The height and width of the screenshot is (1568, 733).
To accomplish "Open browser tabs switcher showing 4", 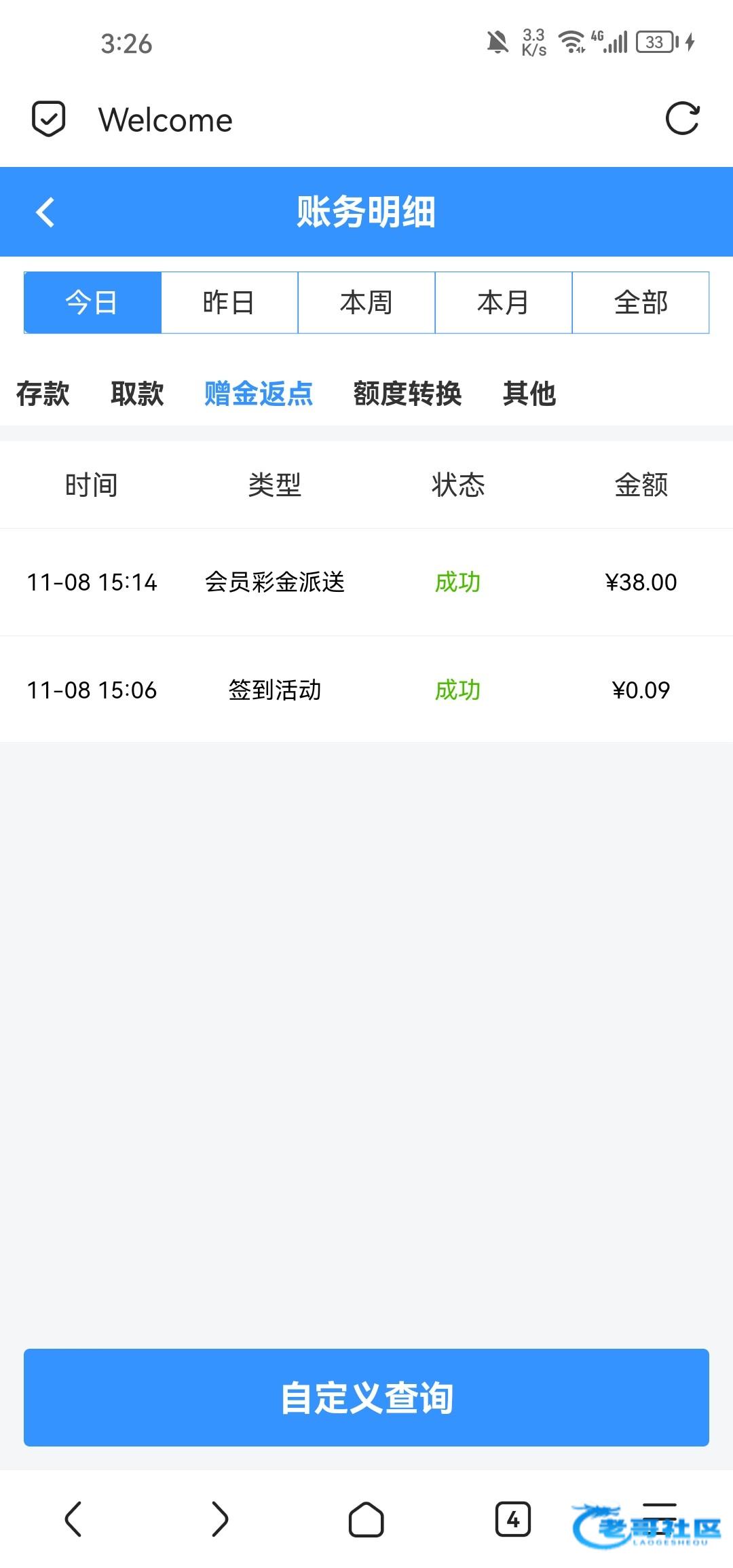I will pos(513,1519).
